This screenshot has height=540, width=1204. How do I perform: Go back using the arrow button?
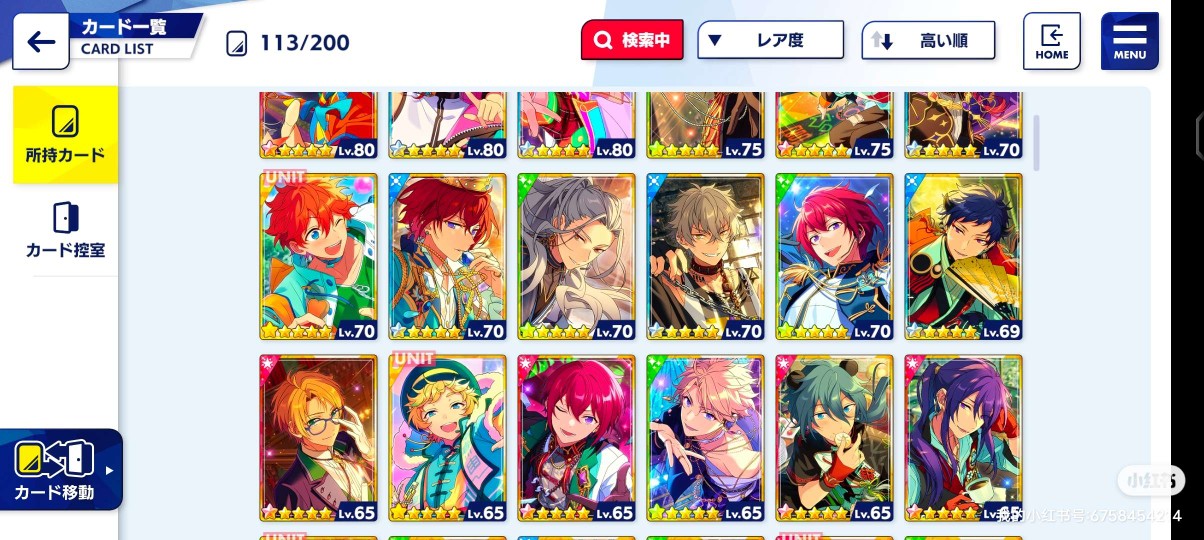(x=41, y=42)
